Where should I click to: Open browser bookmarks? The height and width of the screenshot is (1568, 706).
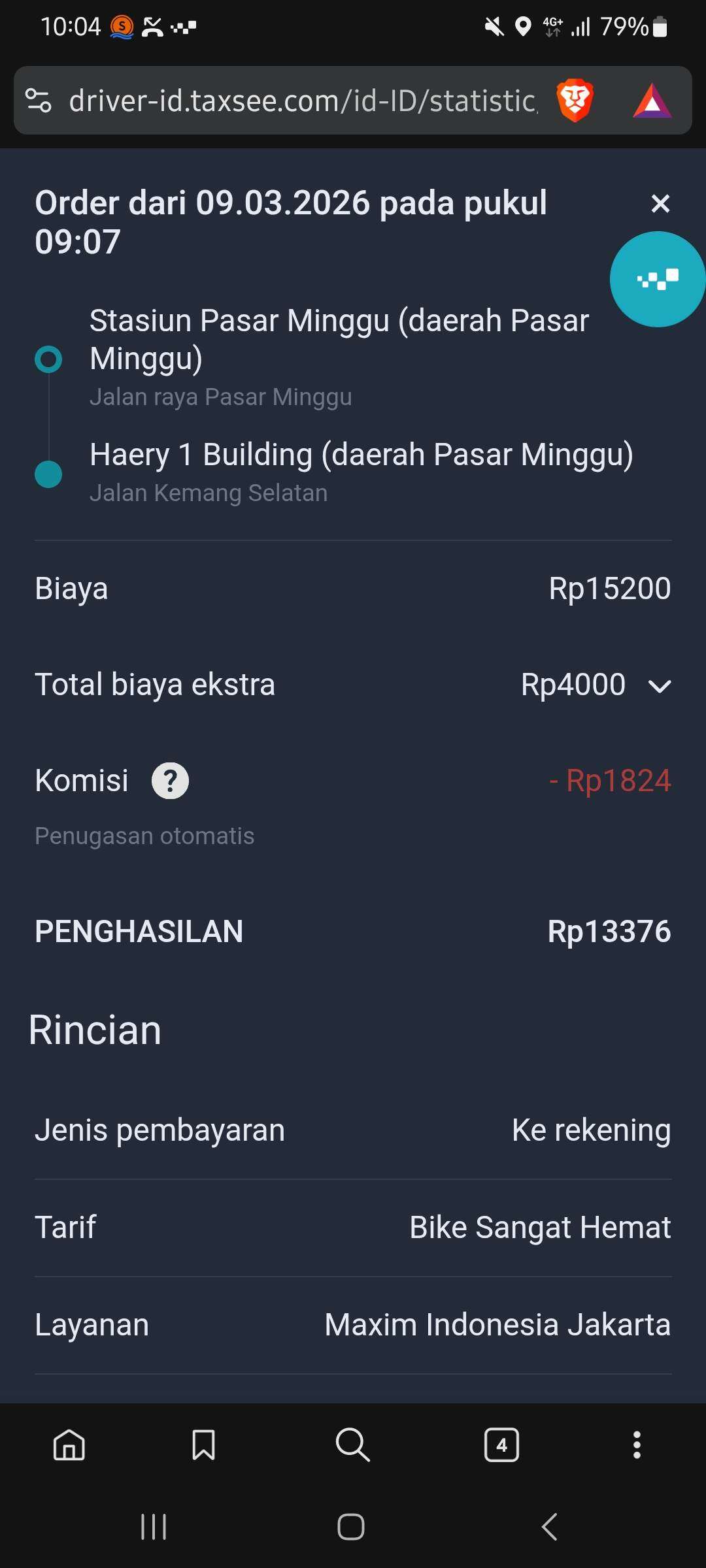tap(203, 1445)
